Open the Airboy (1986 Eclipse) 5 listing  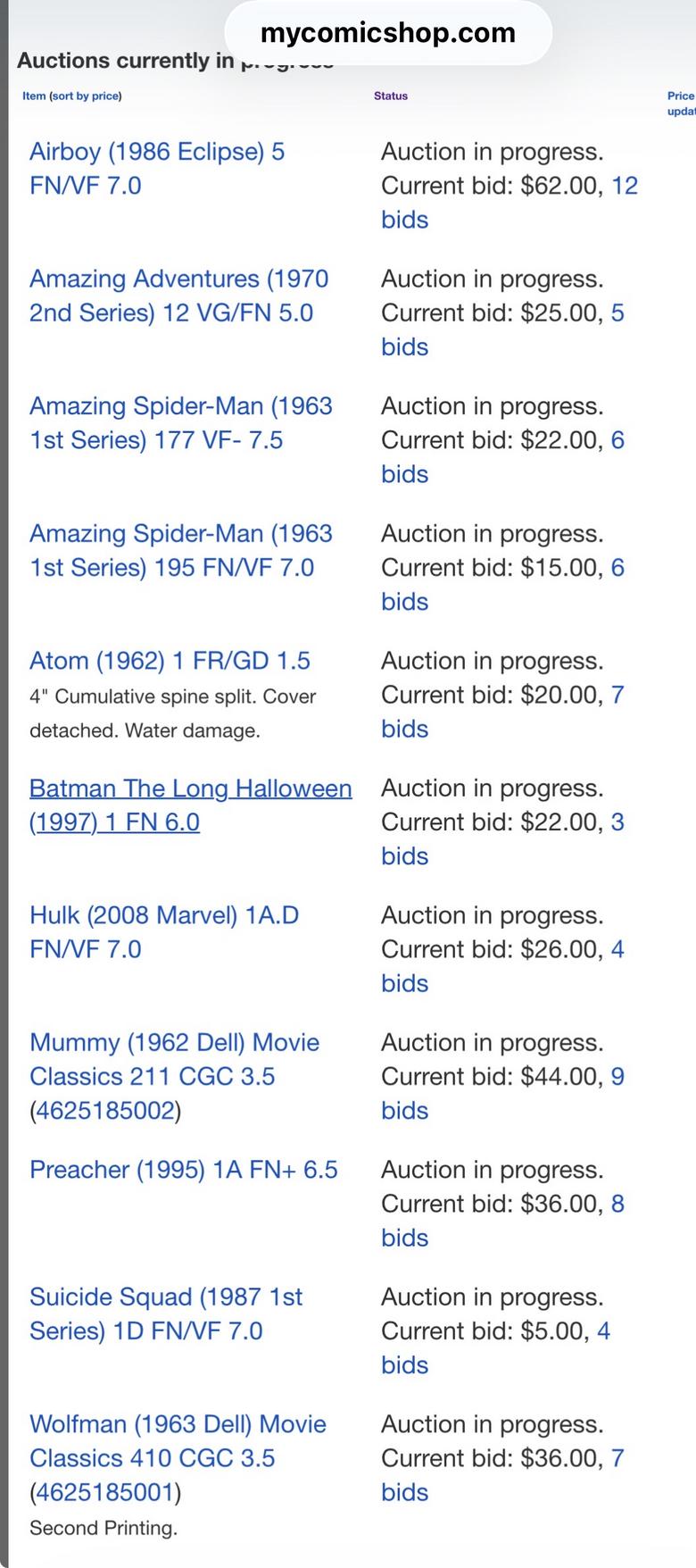coord(156,152)
